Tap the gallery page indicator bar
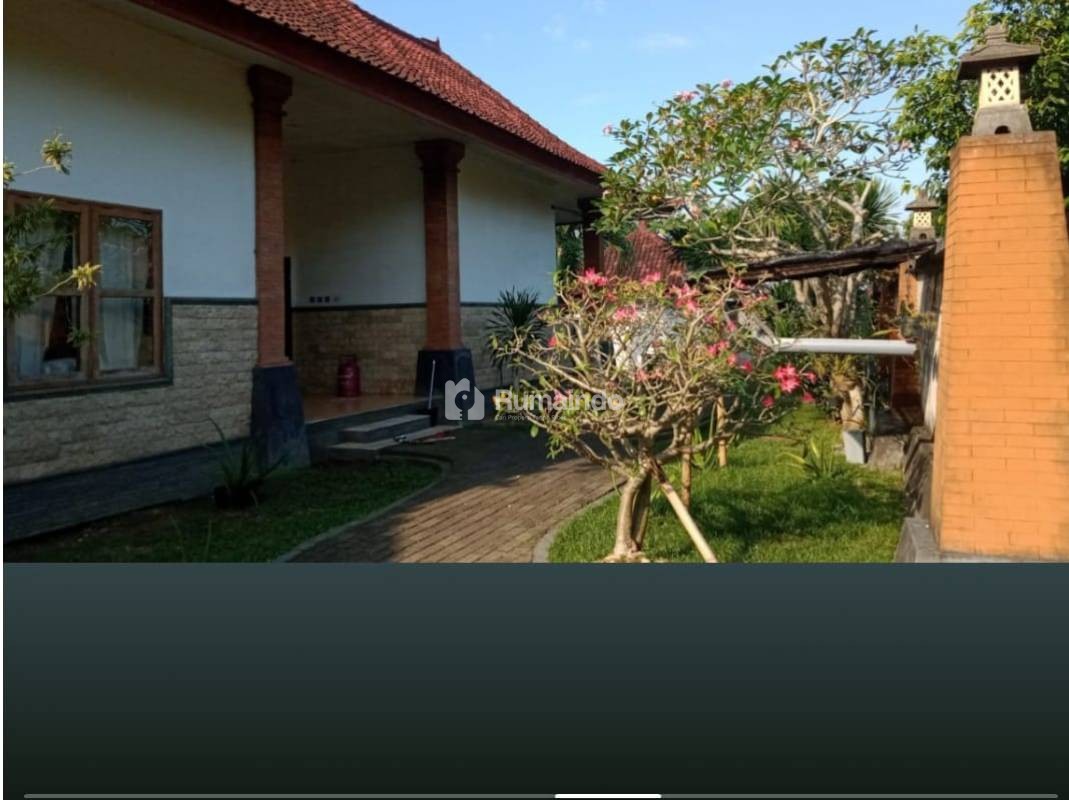The width and height of the screenshot is (1069, 800). tap(607, 796)
